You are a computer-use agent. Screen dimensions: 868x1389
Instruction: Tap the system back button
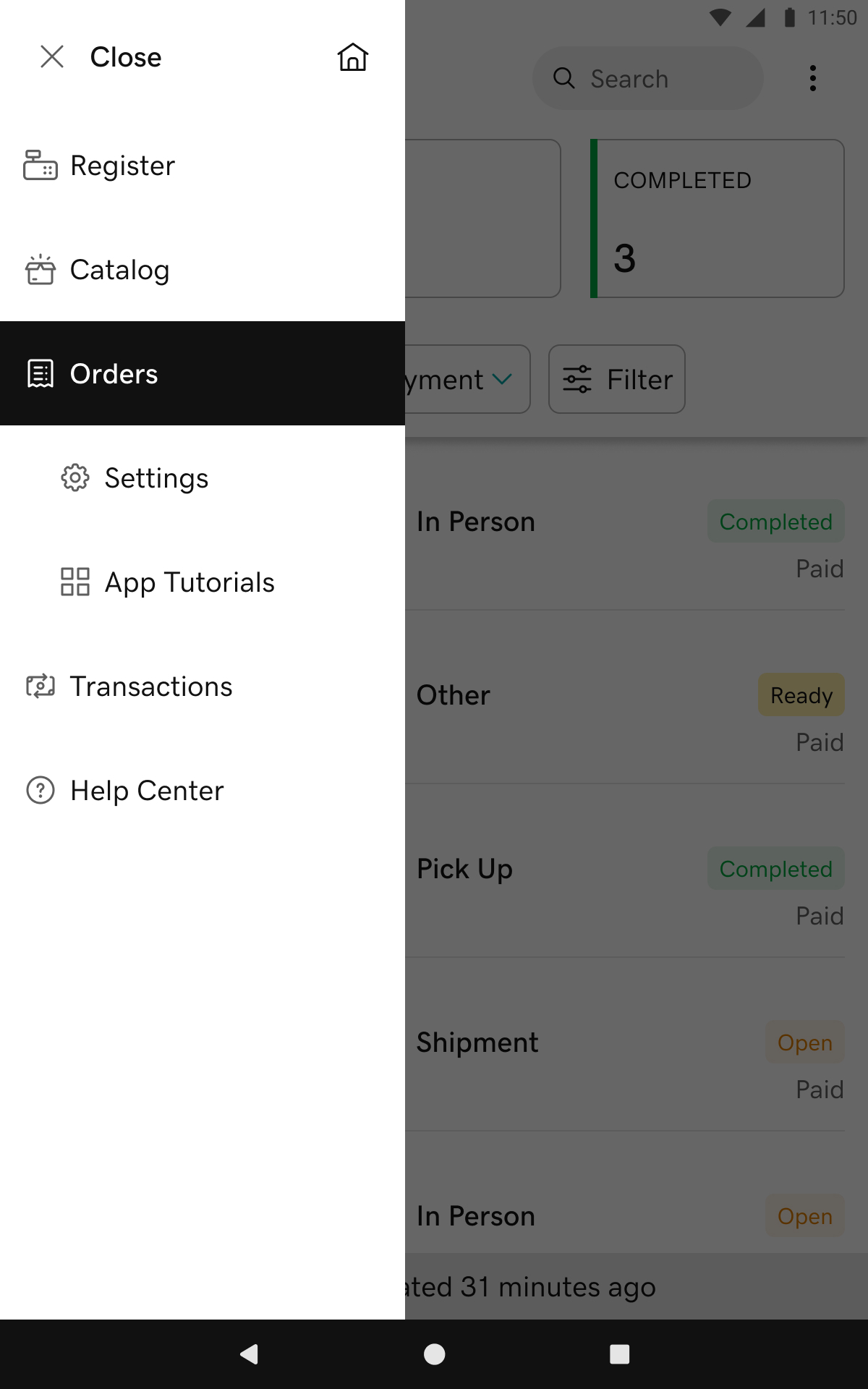[x=249, y=1354]
